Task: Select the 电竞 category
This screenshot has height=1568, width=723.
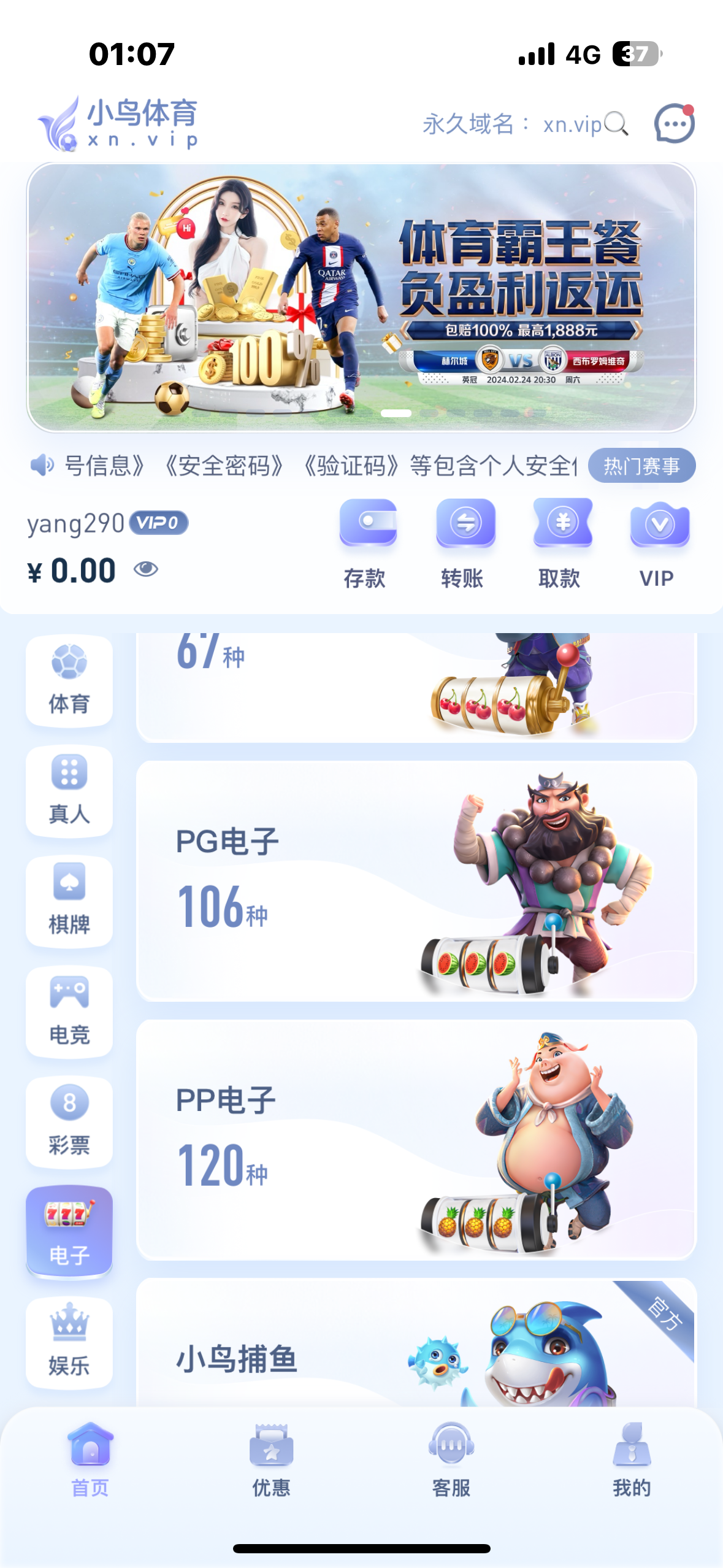Action: [69, 1012]
